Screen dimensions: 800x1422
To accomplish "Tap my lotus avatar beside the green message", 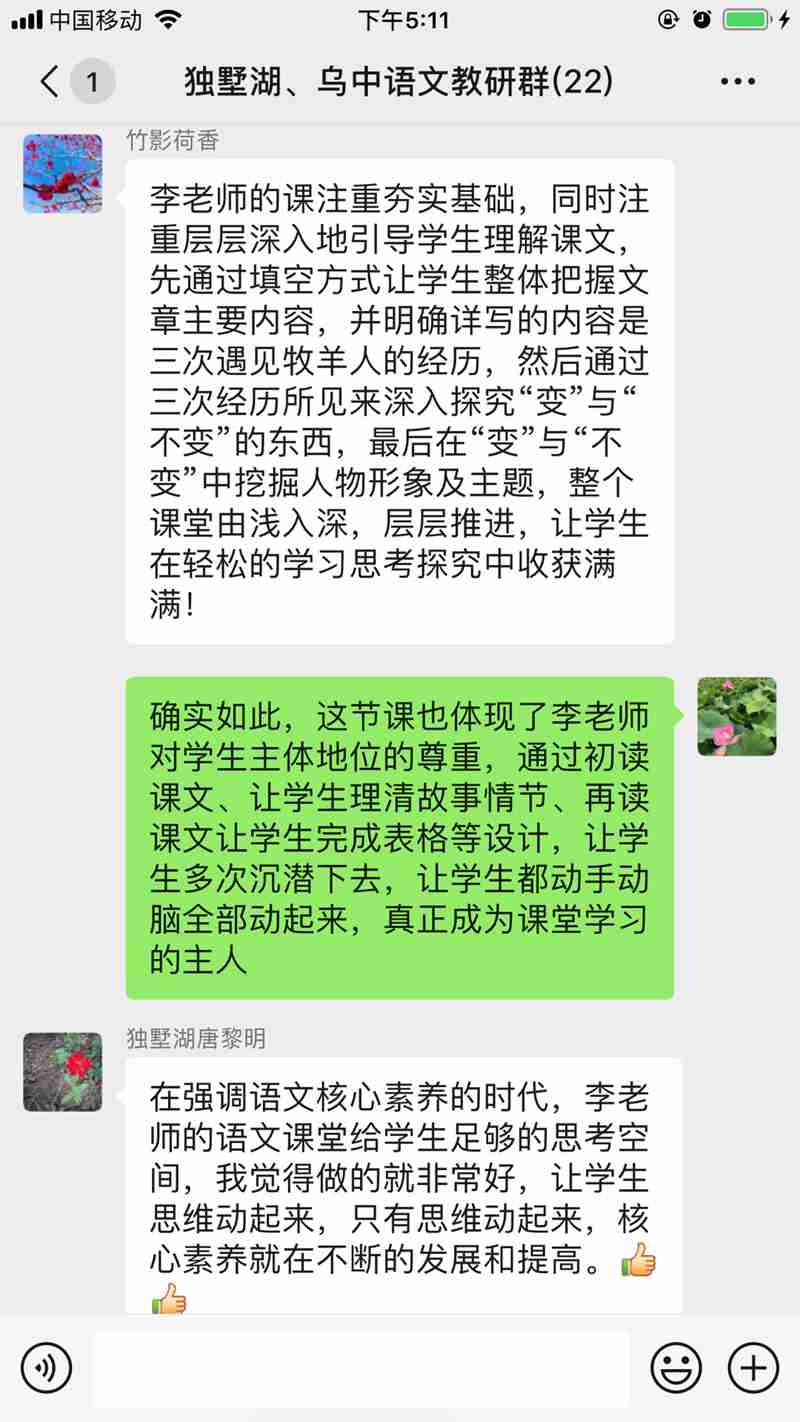I will tap(737, 716).
